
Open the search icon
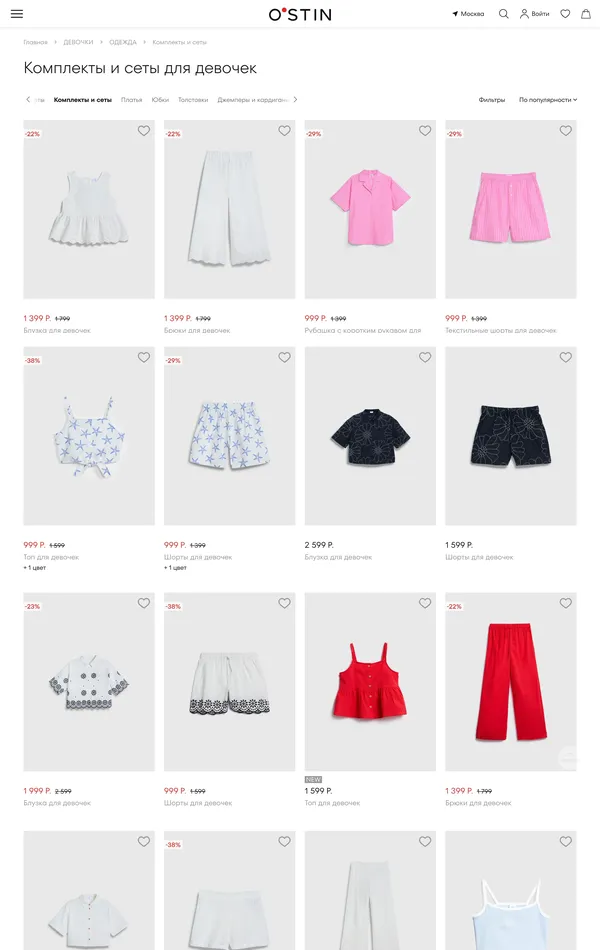[x=503, y=14]
